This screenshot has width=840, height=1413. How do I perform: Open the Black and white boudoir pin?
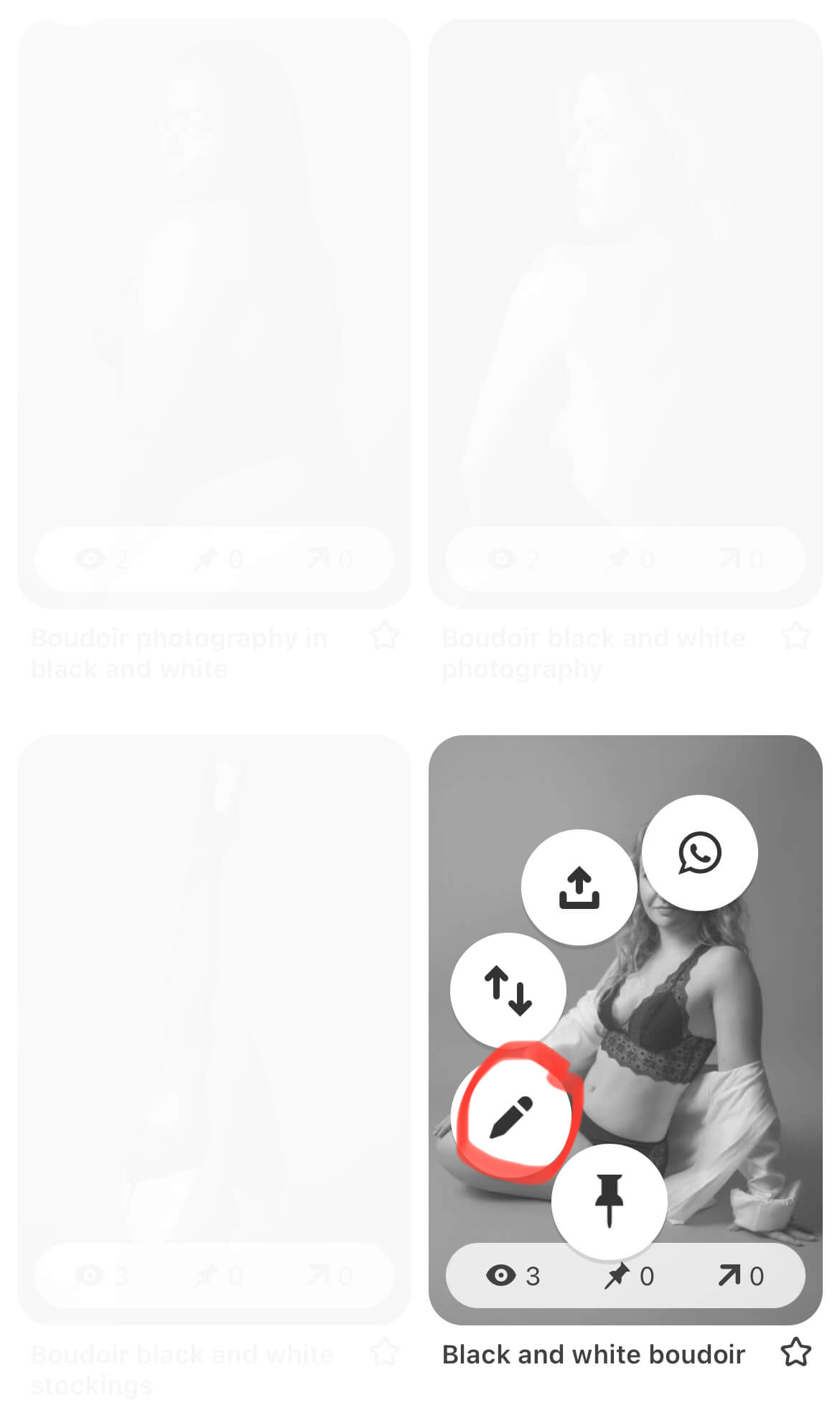625,1030
